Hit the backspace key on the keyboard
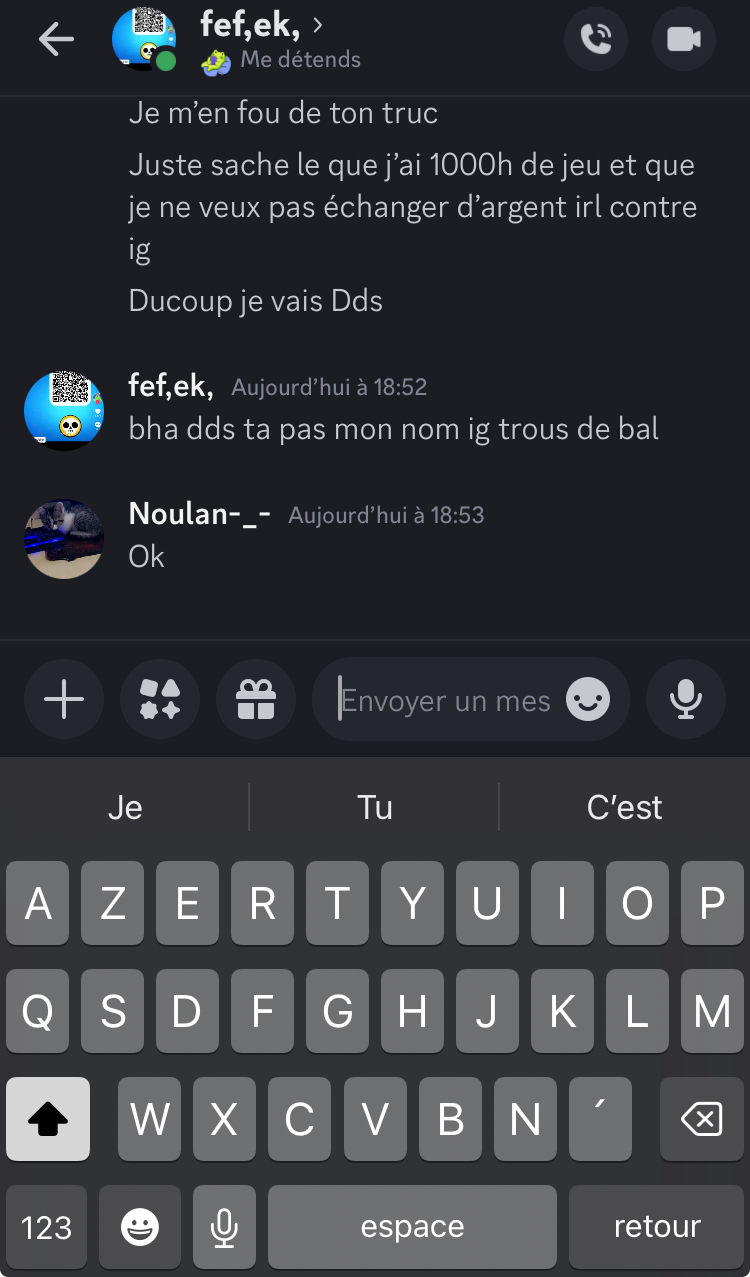The image size is (750, 1277). tap(701, 1119)
